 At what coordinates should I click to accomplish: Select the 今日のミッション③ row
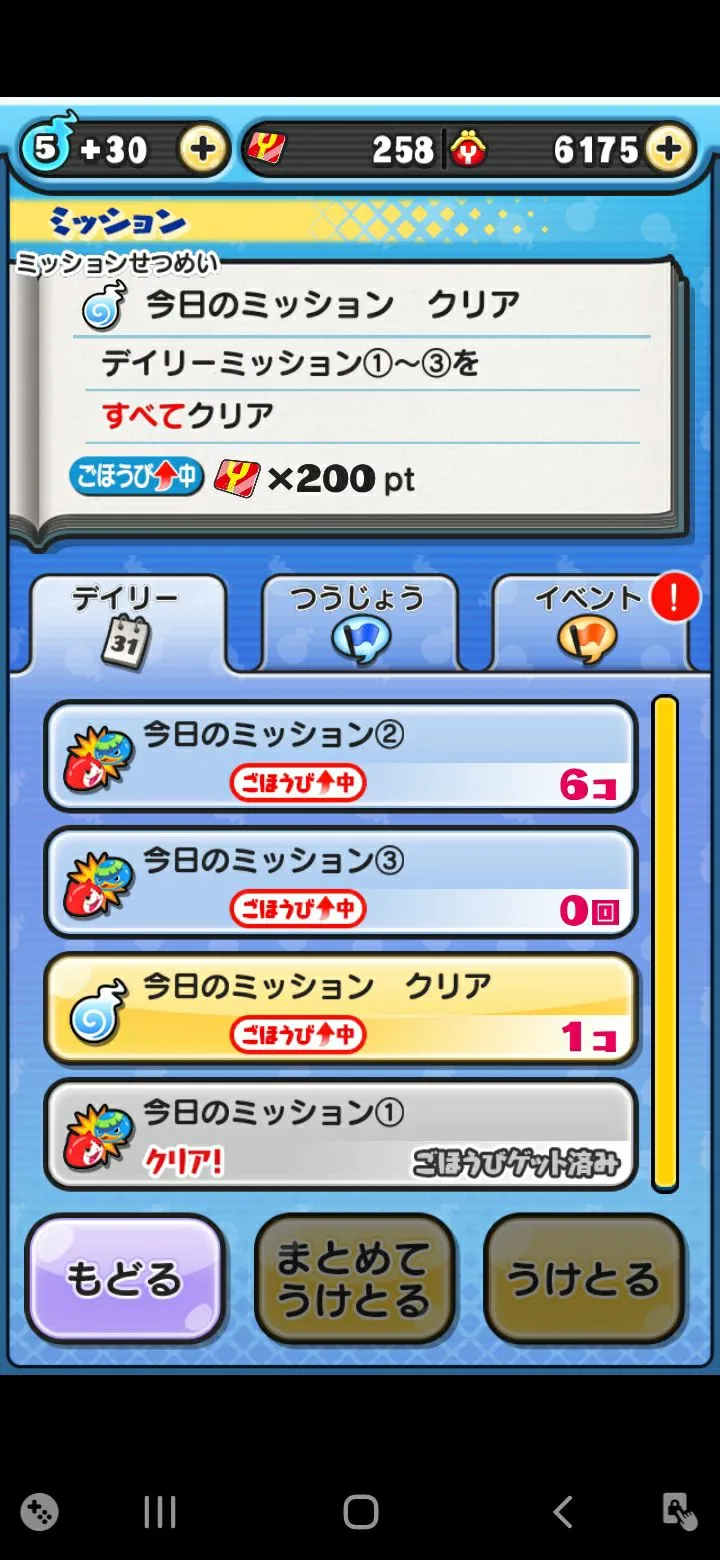[340, 883]
